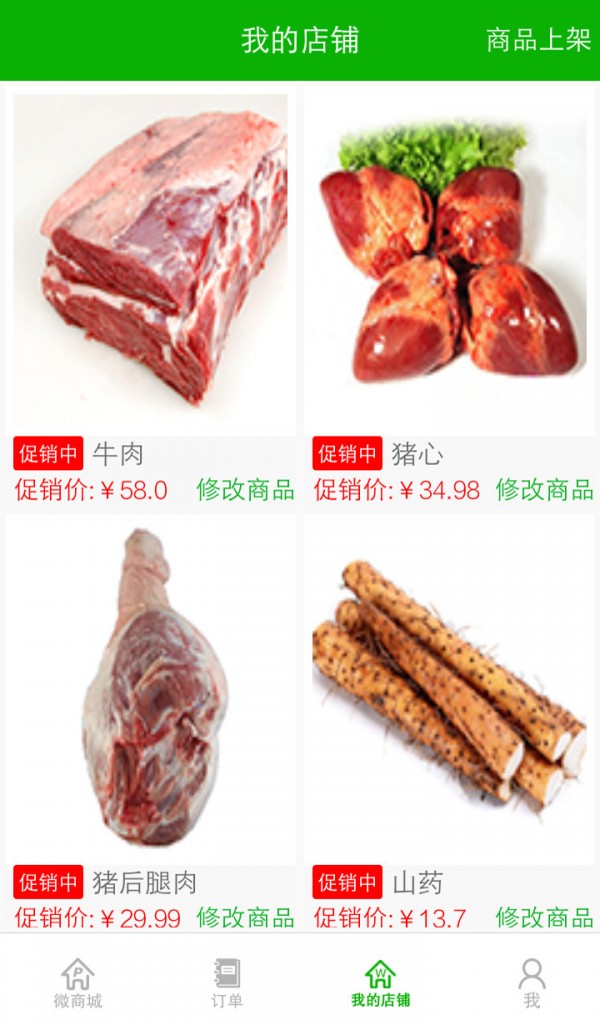Viewport: 600px width, 1025px height.
Task: Tap 修改商品 for 牛肉
Action: point(246,490)
